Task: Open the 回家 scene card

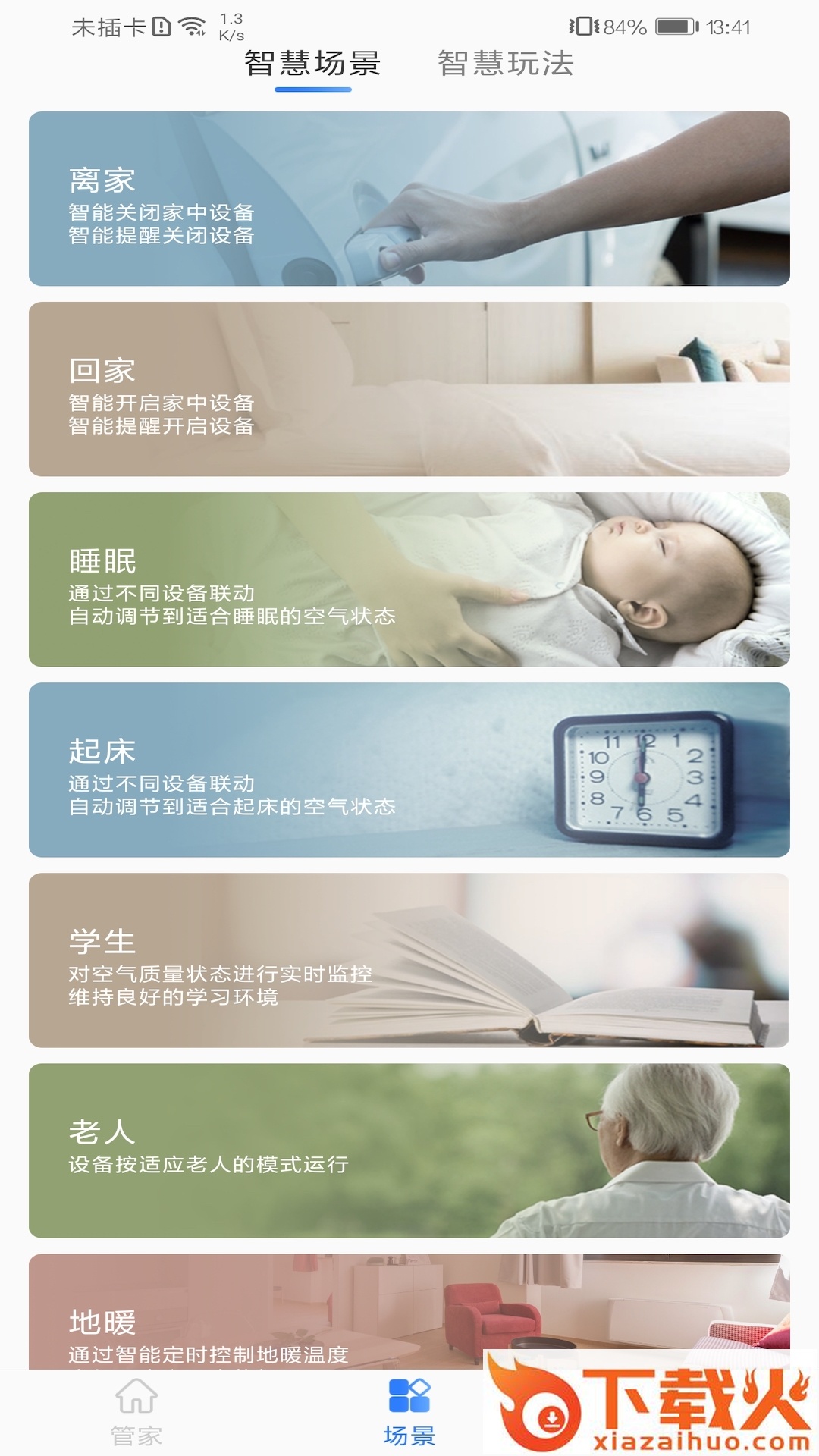Action: 409,389
